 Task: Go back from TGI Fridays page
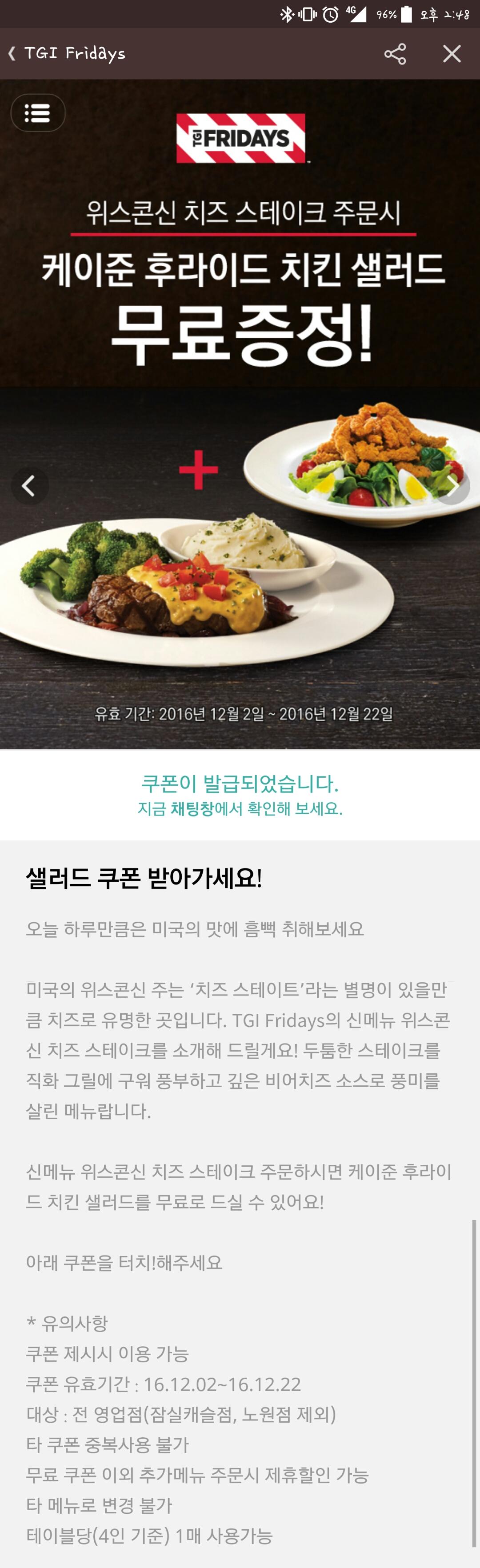point(12,54)
